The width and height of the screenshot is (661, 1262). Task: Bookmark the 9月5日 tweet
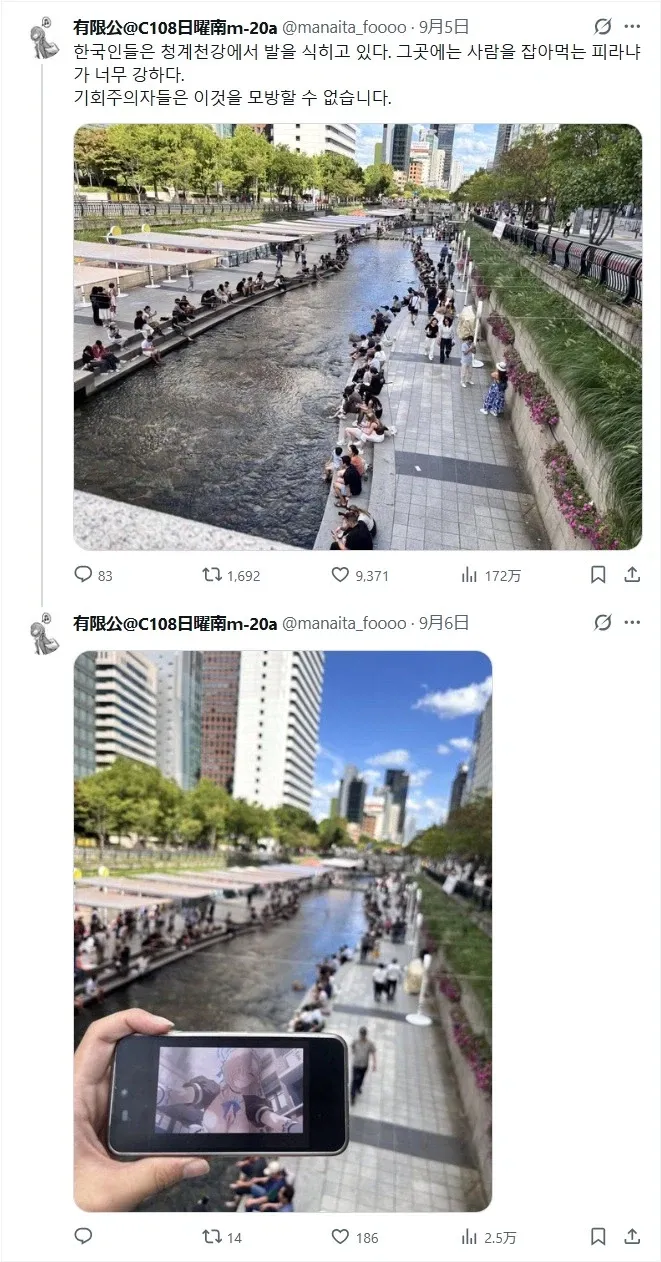[598, 575]
